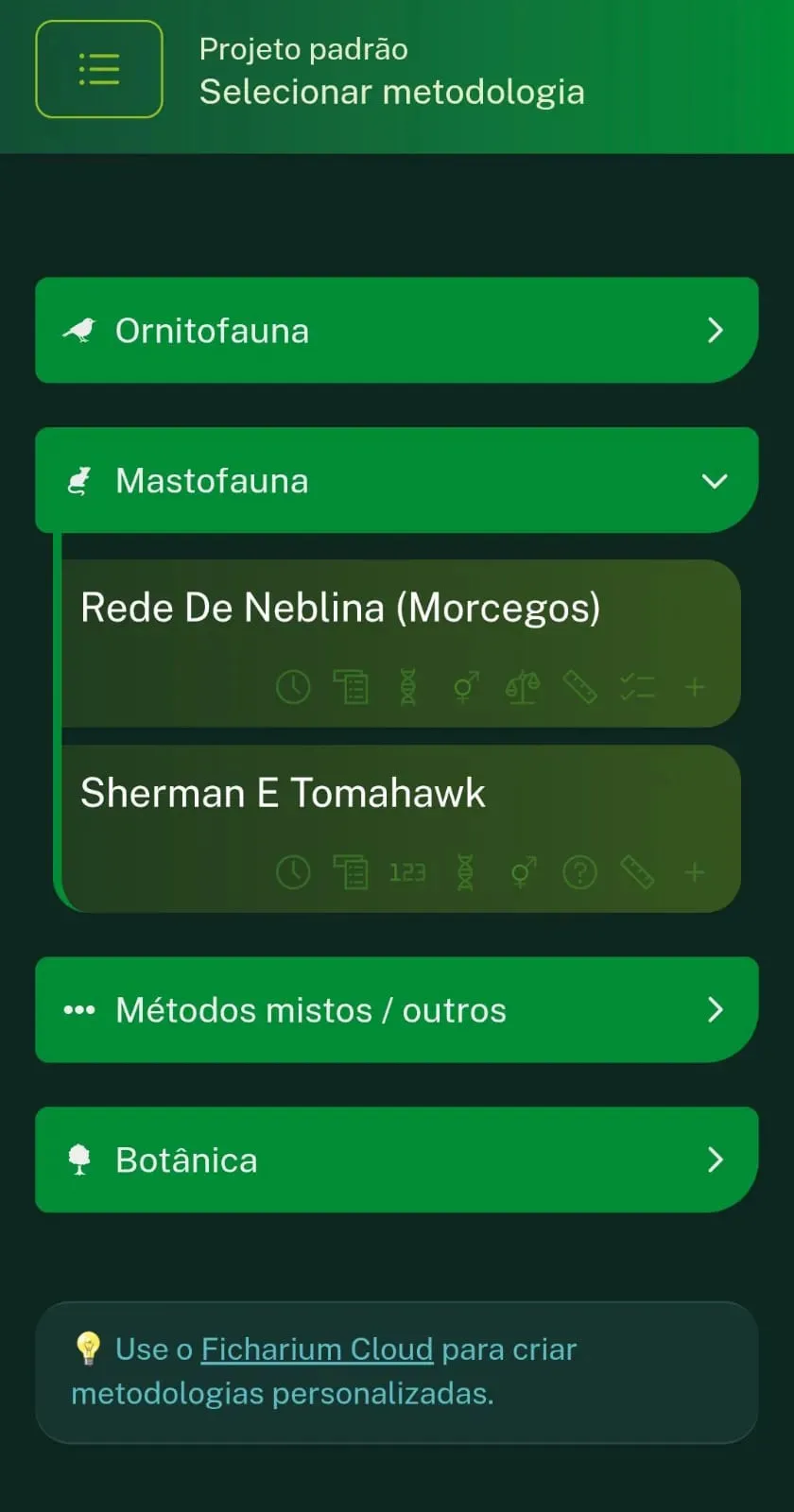This screenshot has width=794, height=1512.
Task: Open the DNA sample icon for Rede De Neblina
Action: tap(408, 687)
